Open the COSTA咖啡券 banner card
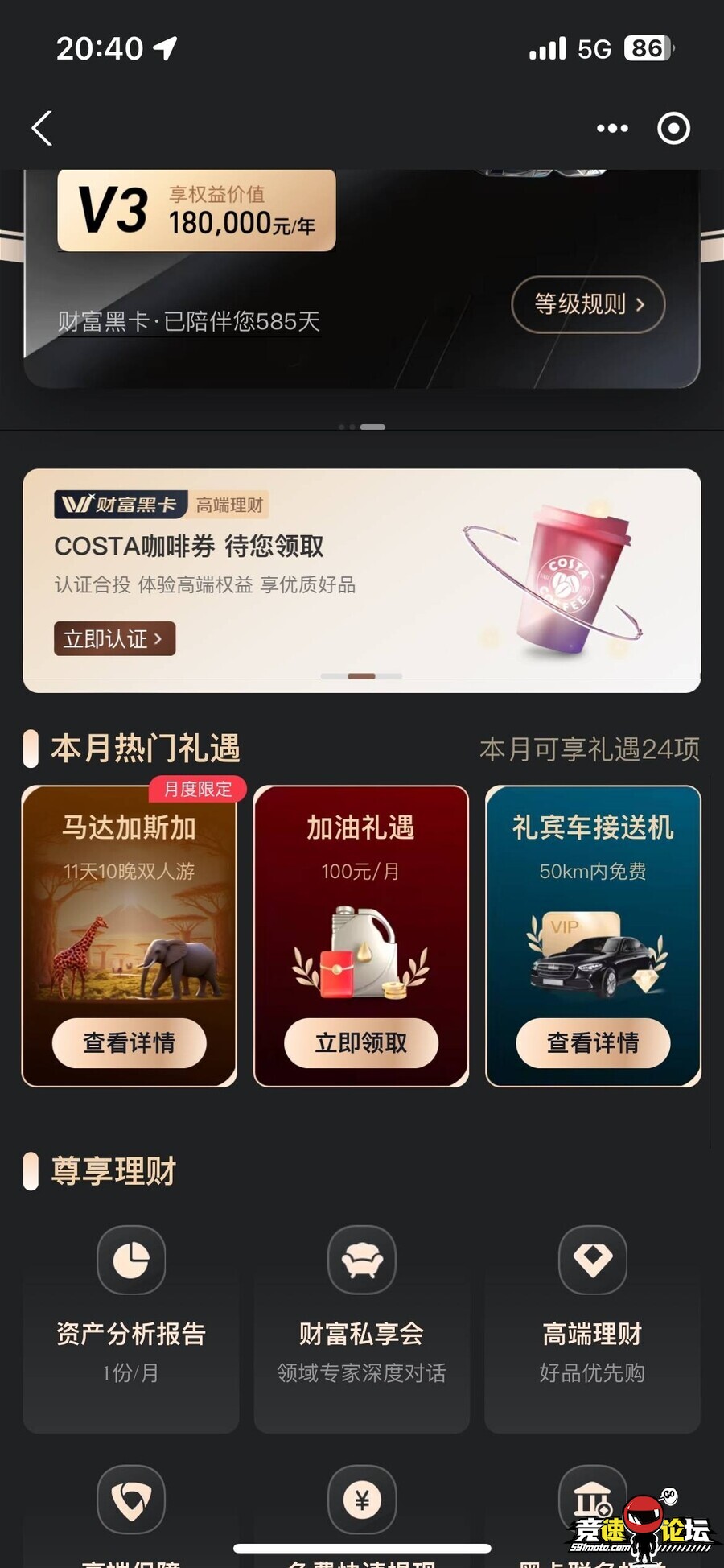724x1568 pixels. coord(362,563)
